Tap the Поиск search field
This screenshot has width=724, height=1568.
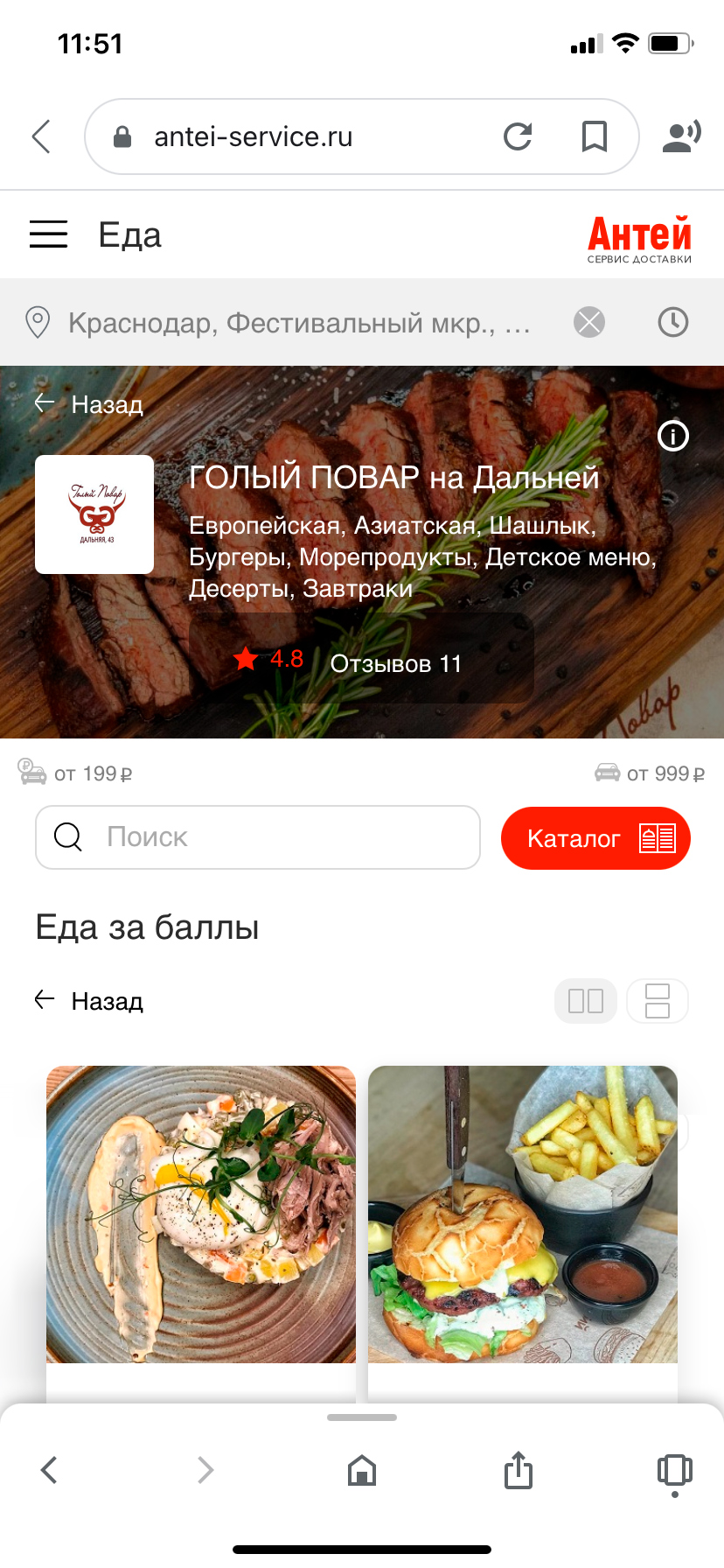point(258,837)
